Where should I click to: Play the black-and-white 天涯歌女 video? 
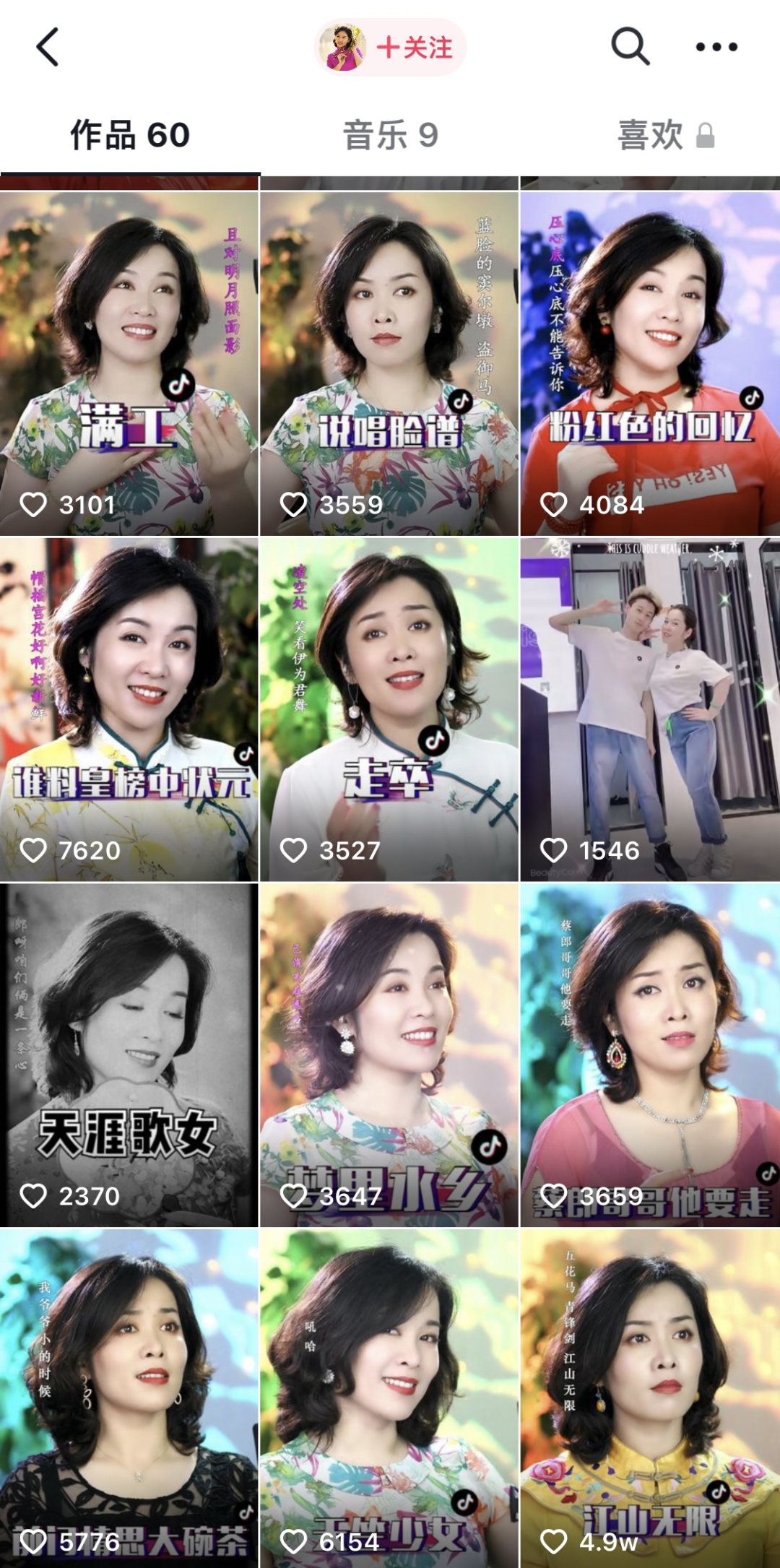pos(129,1055)
